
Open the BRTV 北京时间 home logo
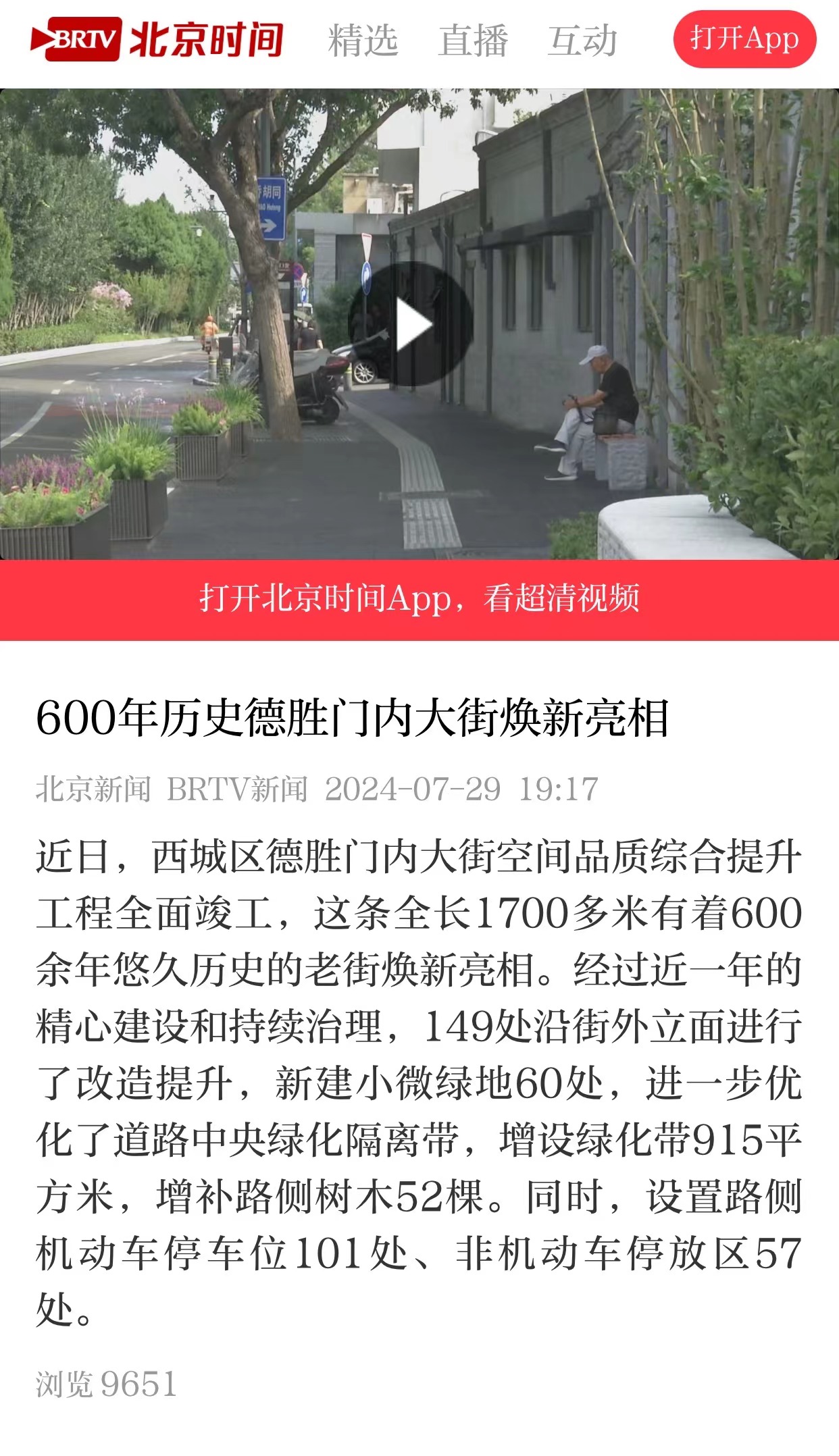click(157, 39)
